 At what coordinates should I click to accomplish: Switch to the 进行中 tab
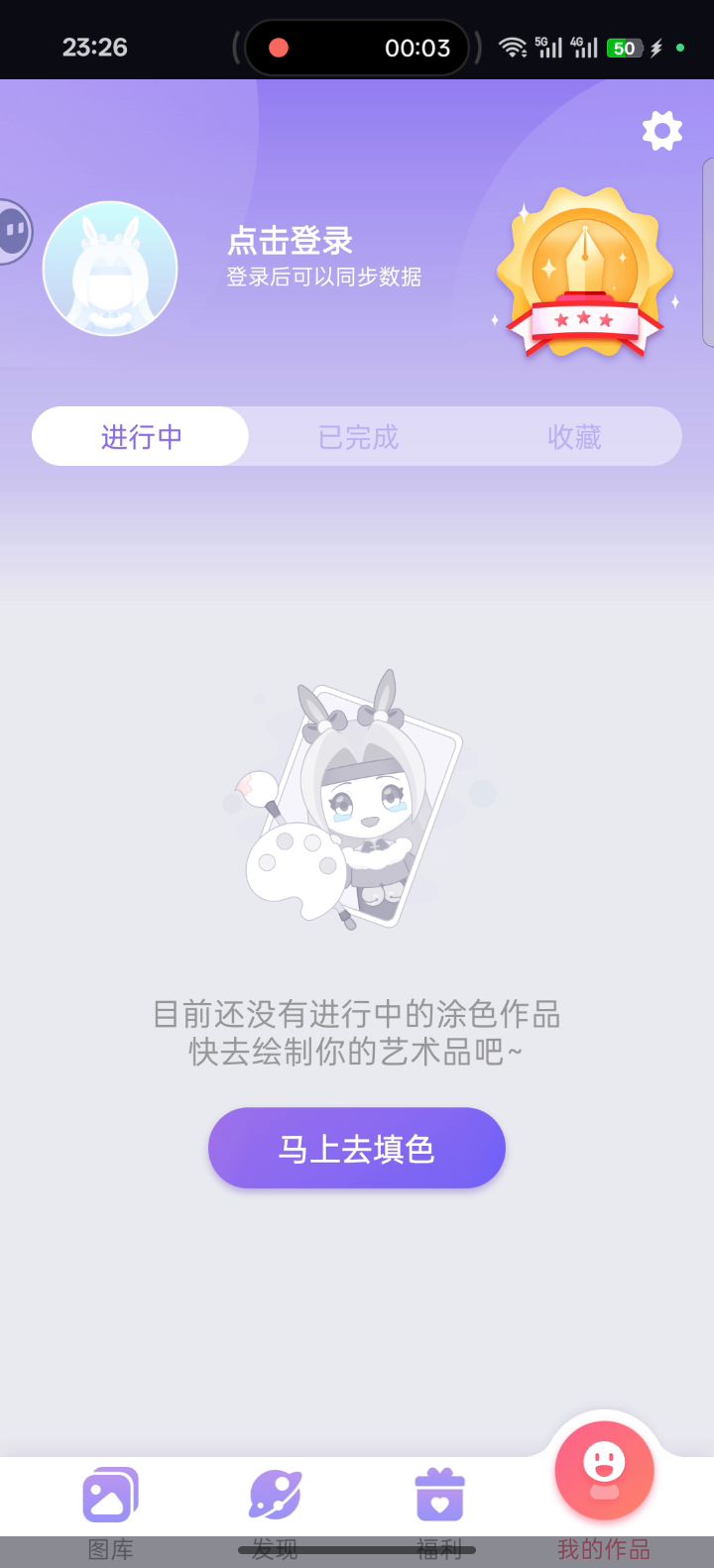coord(141,437)
